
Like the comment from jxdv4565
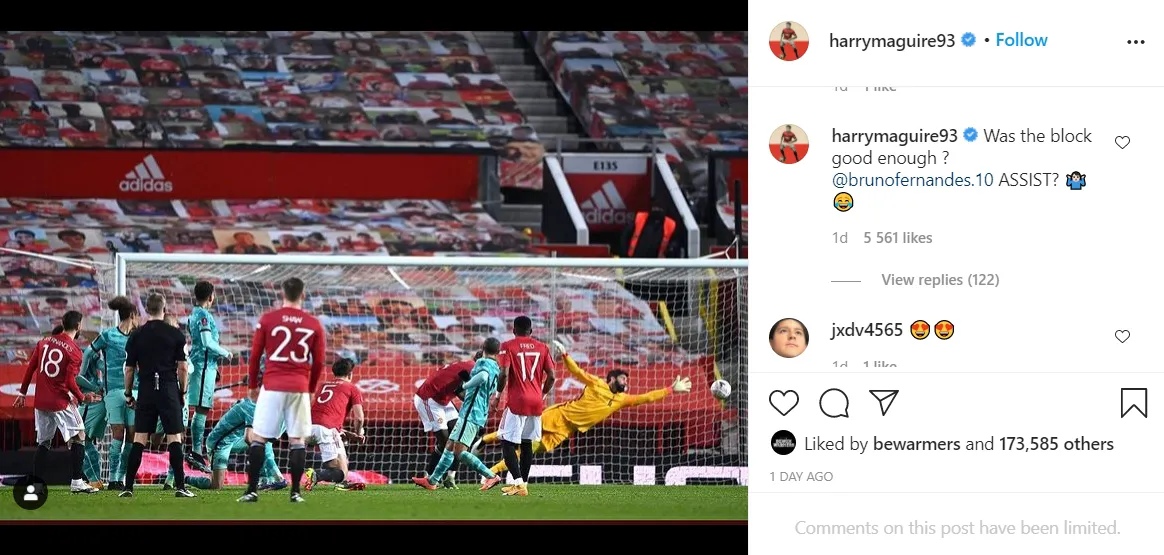(x=1122, y=336)
